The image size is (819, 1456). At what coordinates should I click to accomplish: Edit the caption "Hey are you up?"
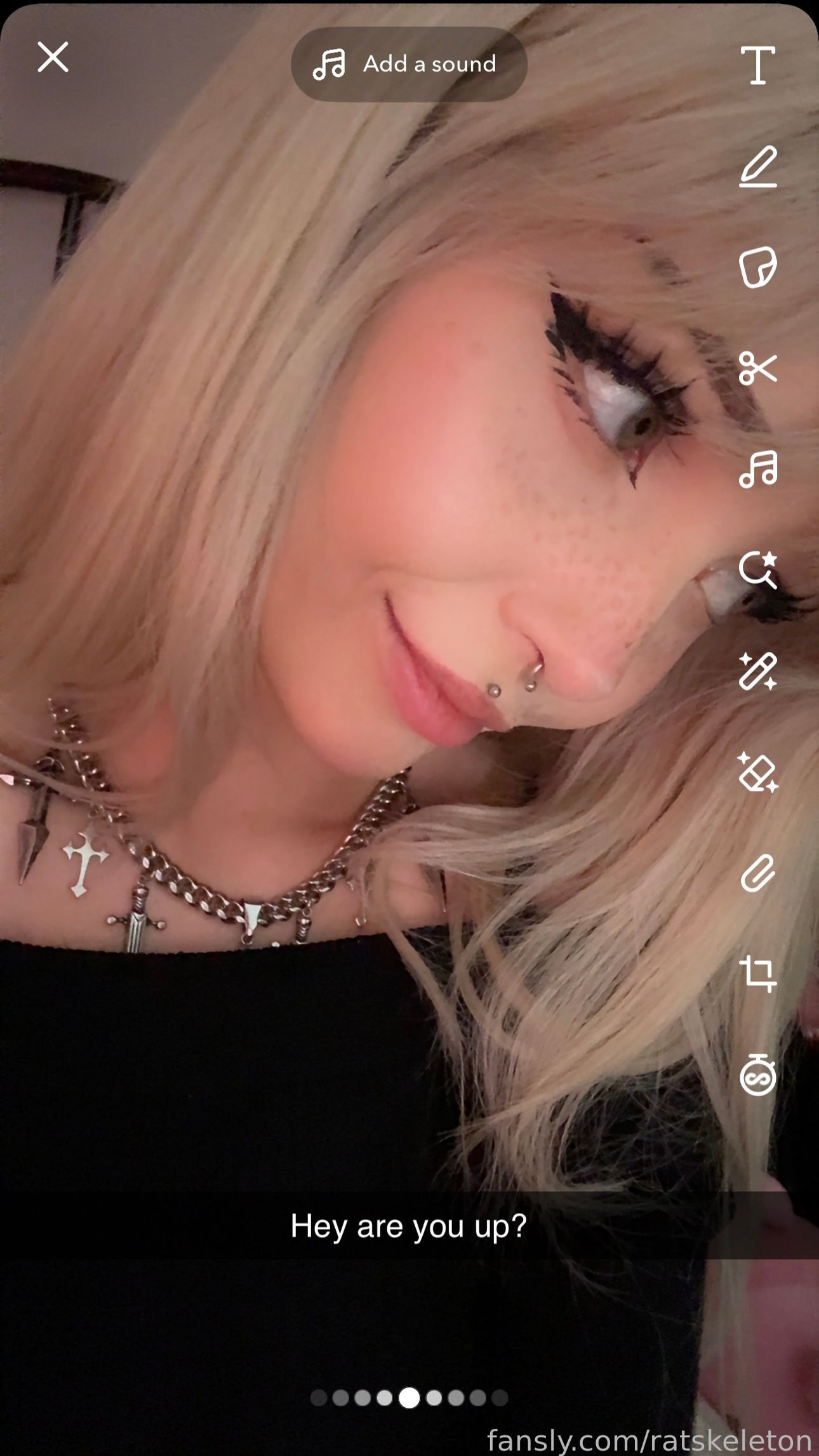[409, 1226]
